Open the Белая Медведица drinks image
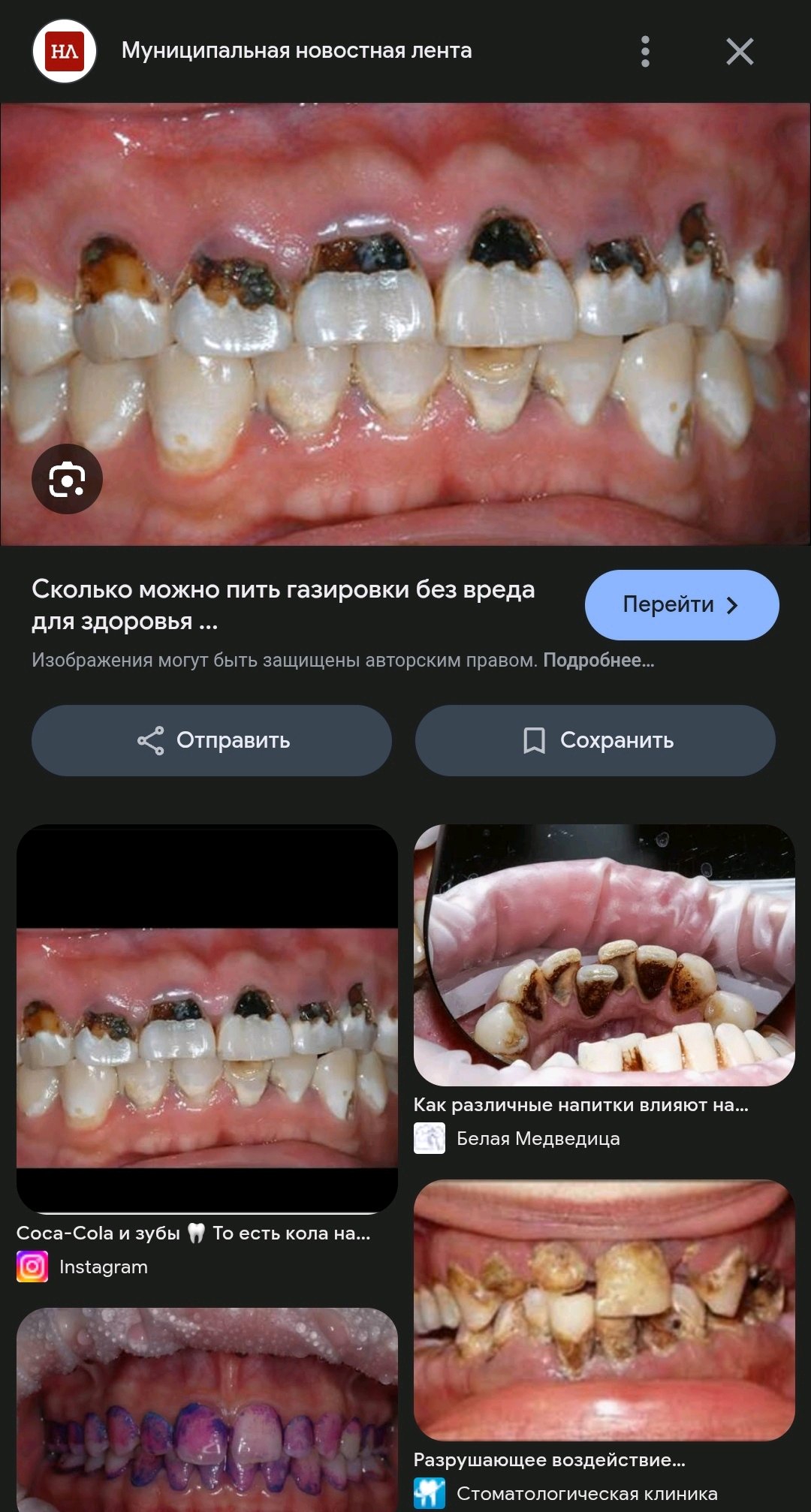 pyautogui.click(x=604, y=955)
